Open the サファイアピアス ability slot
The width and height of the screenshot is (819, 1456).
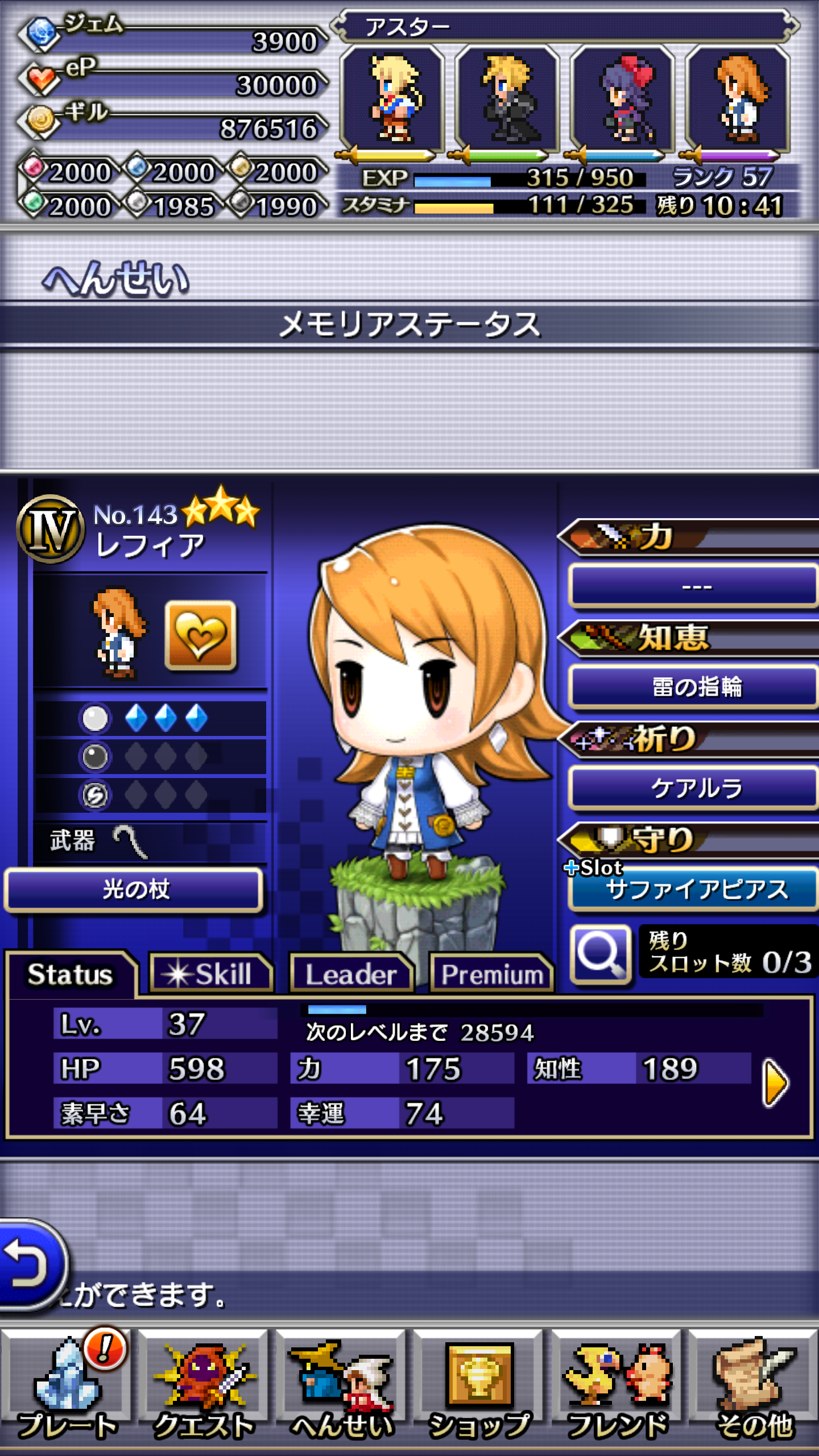694,889
